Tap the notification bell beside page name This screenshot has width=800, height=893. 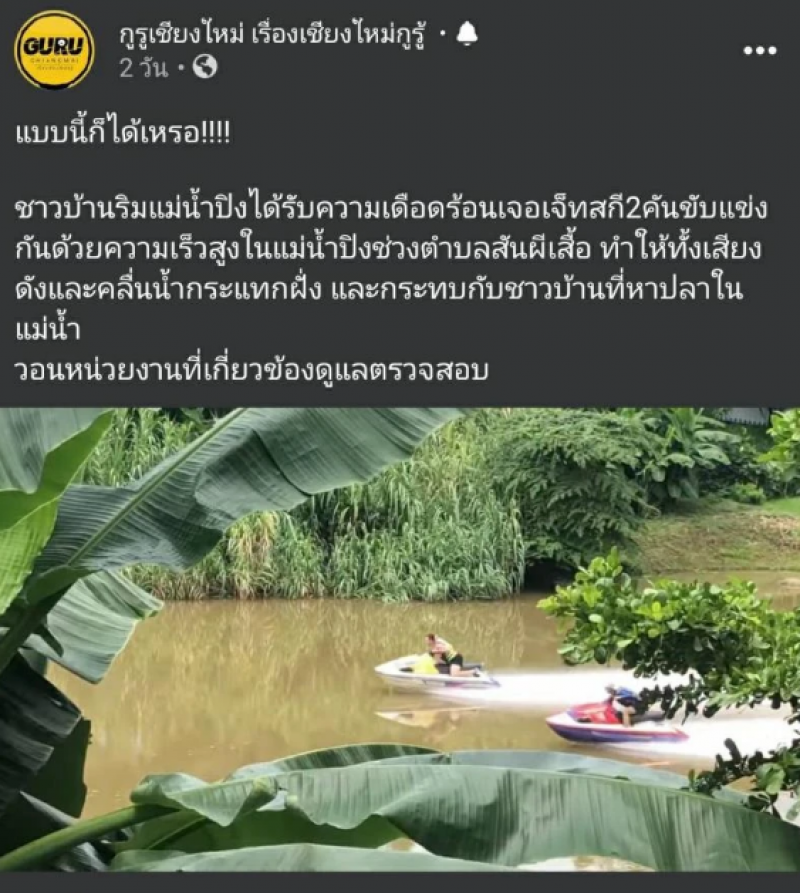point(467,34)
